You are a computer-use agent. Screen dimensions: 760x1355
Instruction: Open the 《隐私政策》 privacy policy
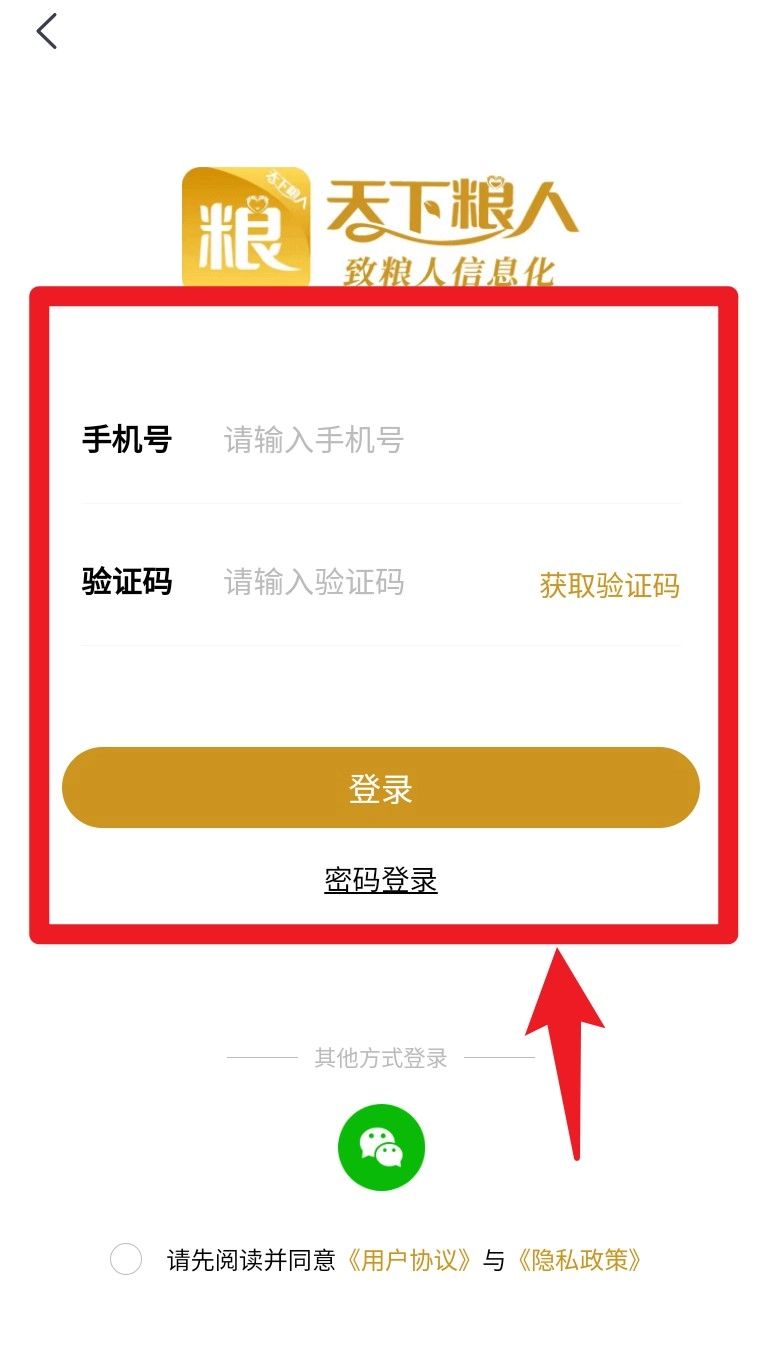point(578,1260)
